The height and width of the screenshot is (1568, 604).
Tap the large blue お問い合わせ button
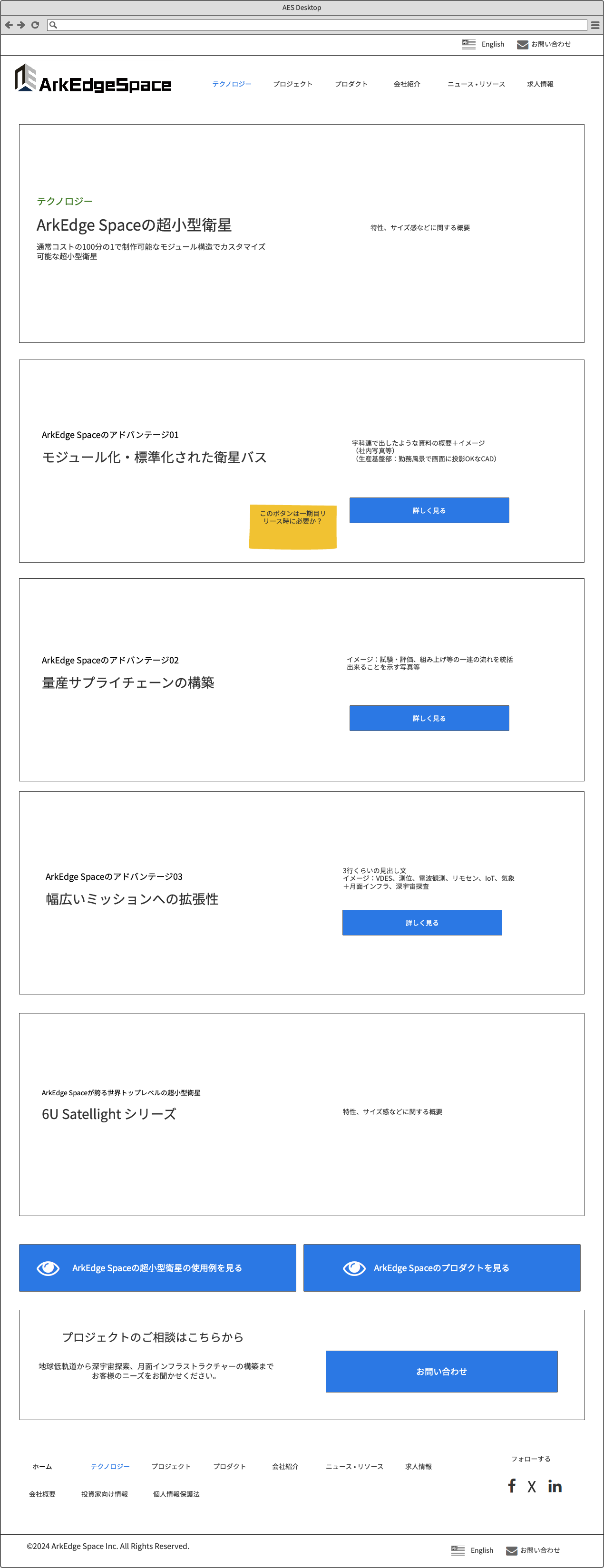(441, 1372)
